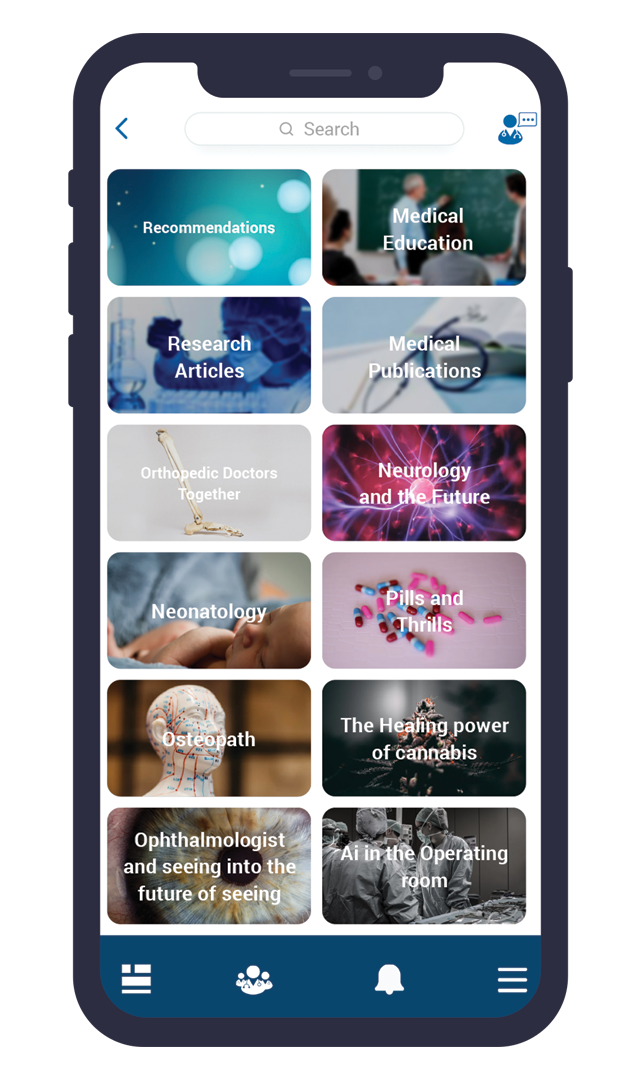
Task: Open Neurology and the Future
Action: tap(424, 483)
